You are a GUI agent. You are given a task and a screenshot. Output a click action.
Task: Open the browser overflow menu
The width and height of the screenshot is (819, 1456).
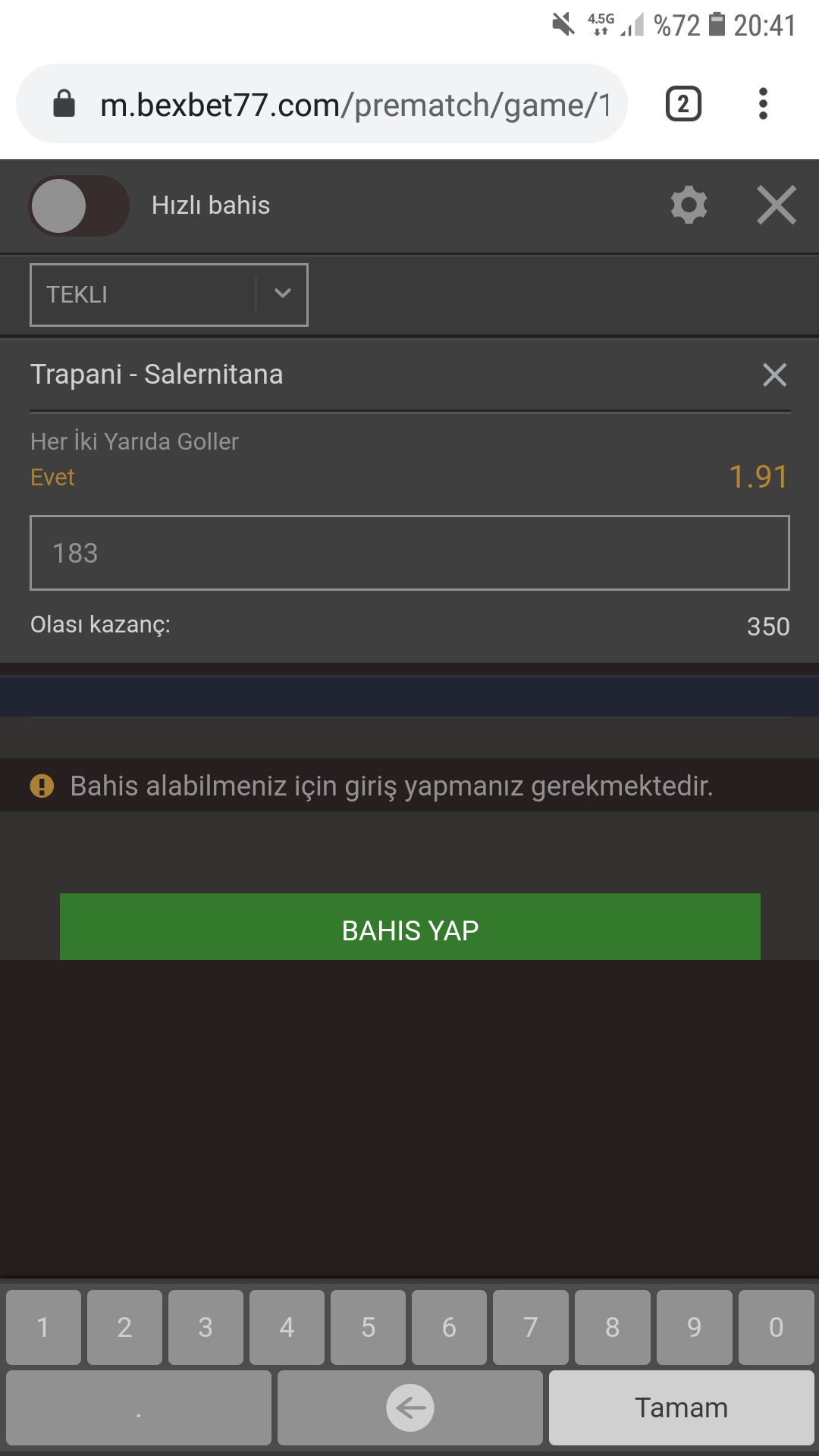point(763,104)
